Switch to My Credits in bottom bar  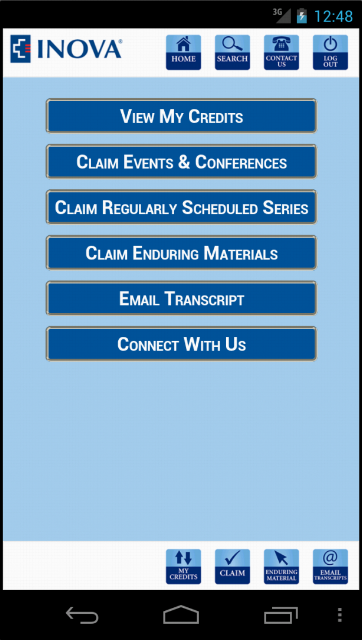click(x=183, y=566)
